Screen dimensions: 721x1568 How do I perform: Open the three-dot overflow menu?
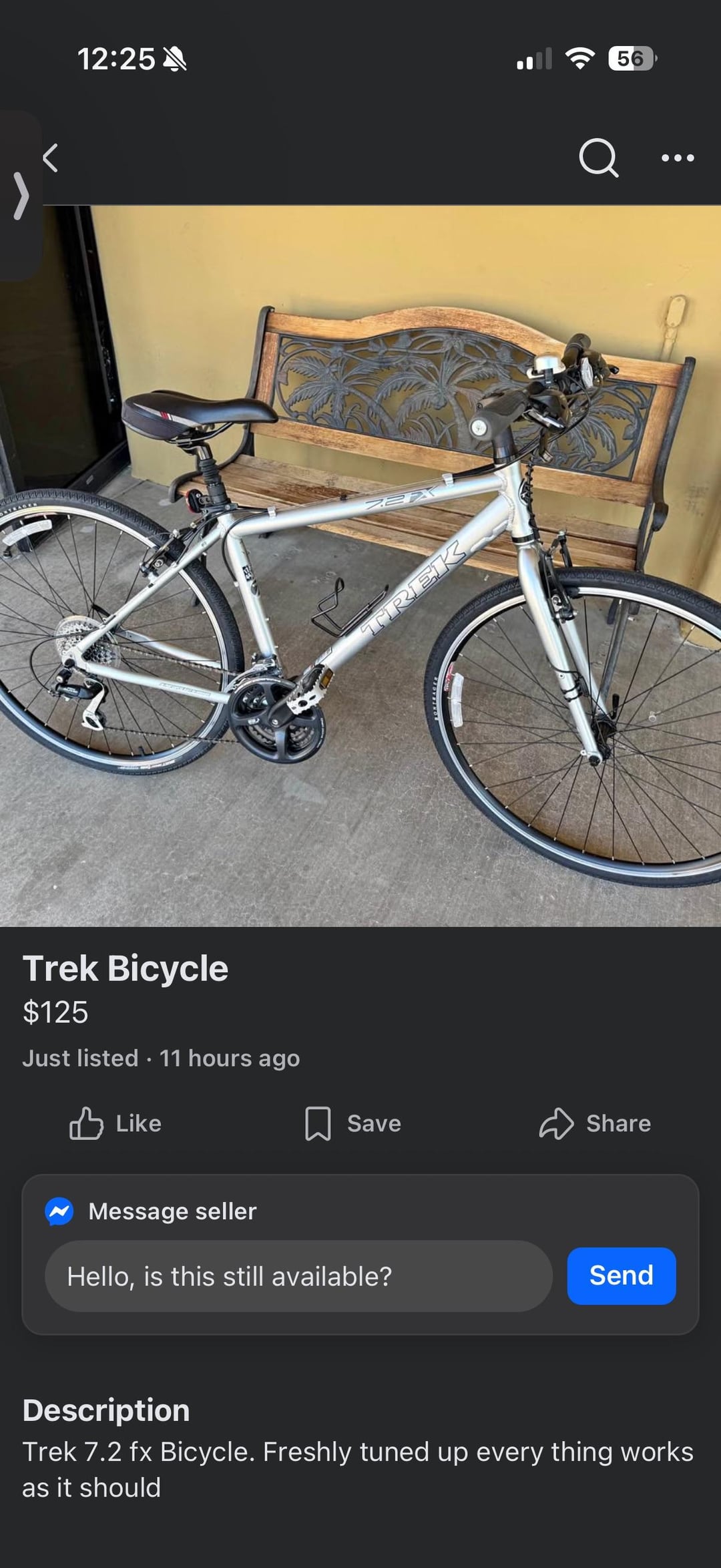(x=677, y=158)
